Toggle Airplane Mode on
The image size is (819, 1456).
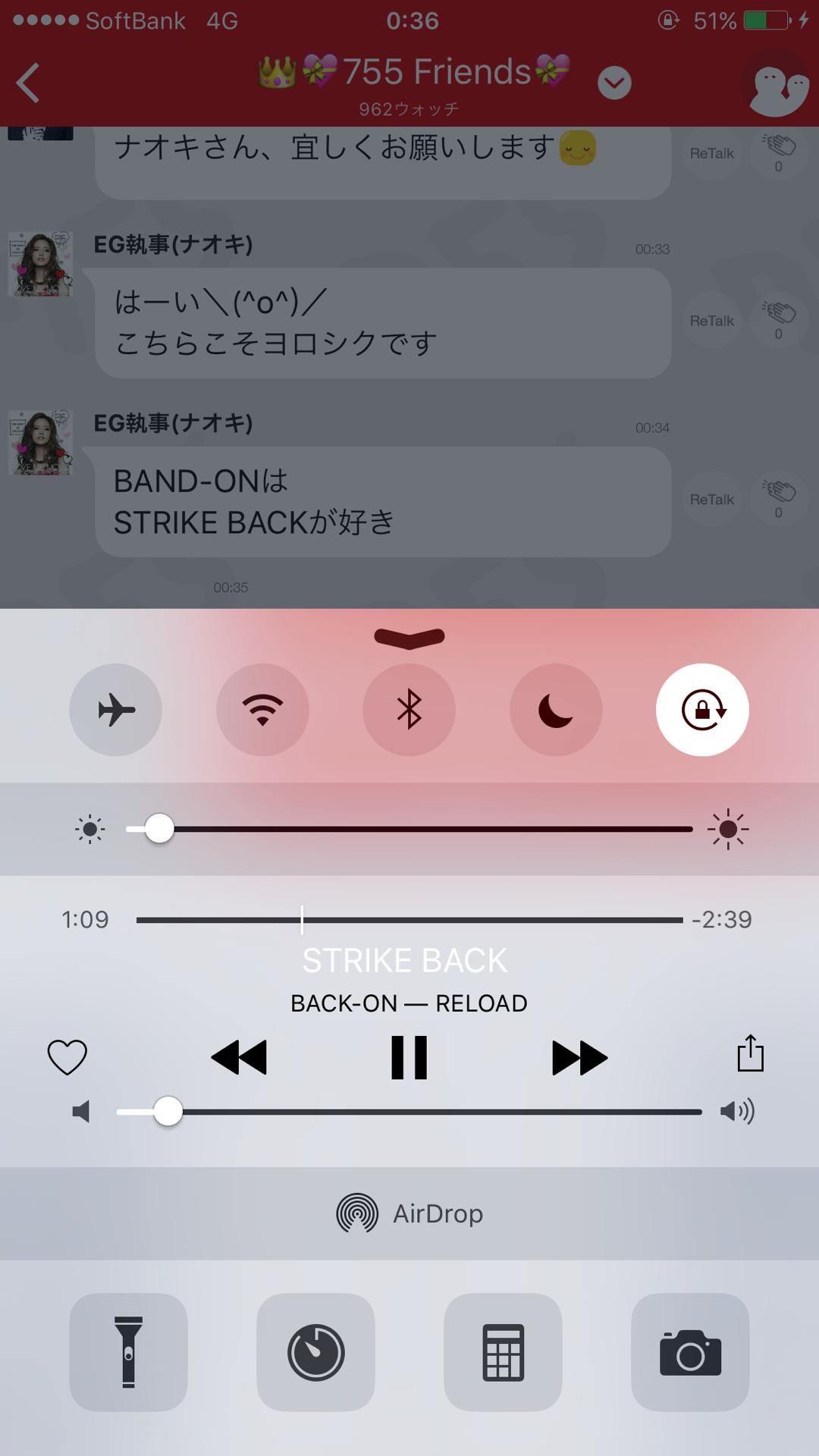pos(115,710)
